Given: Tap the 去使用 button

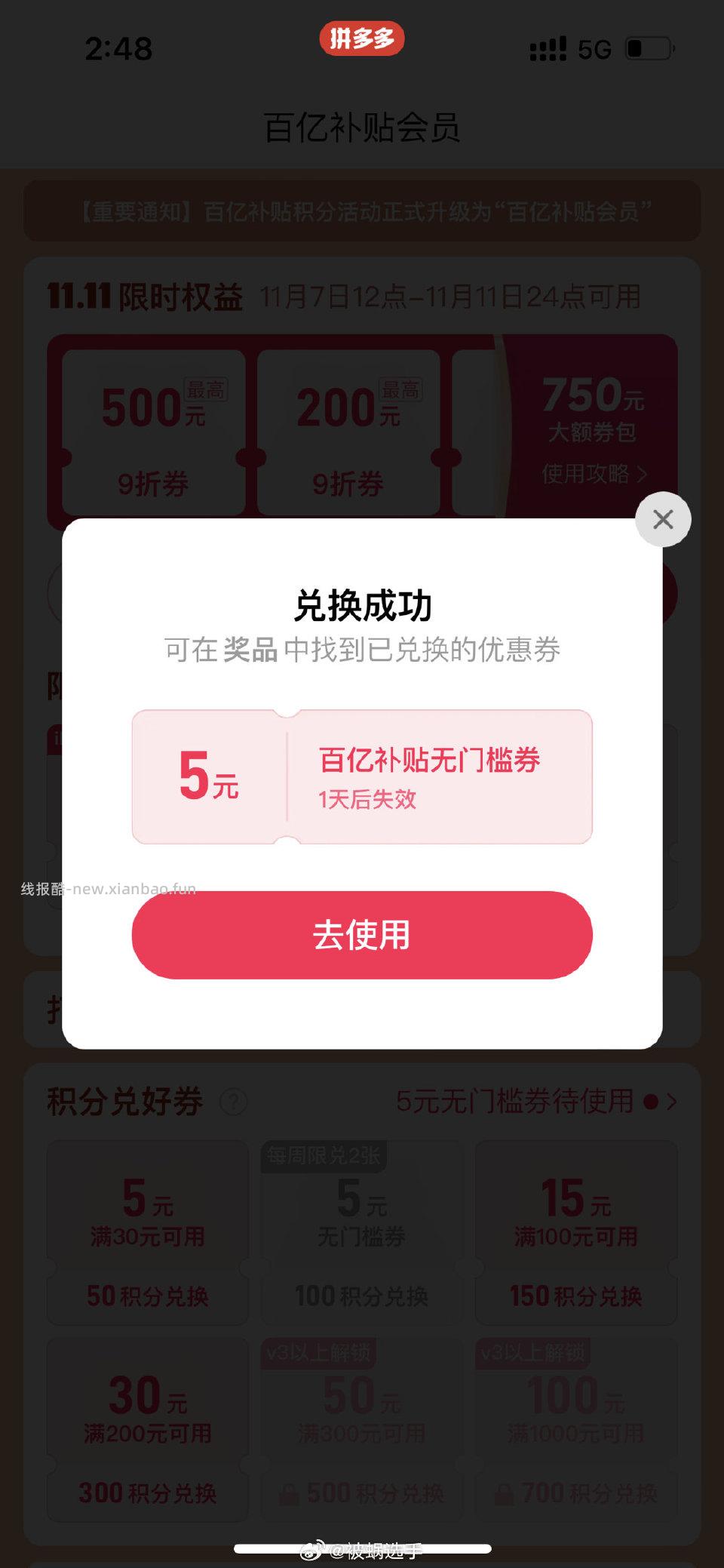Looking at the screenshot, I should 362,935.
